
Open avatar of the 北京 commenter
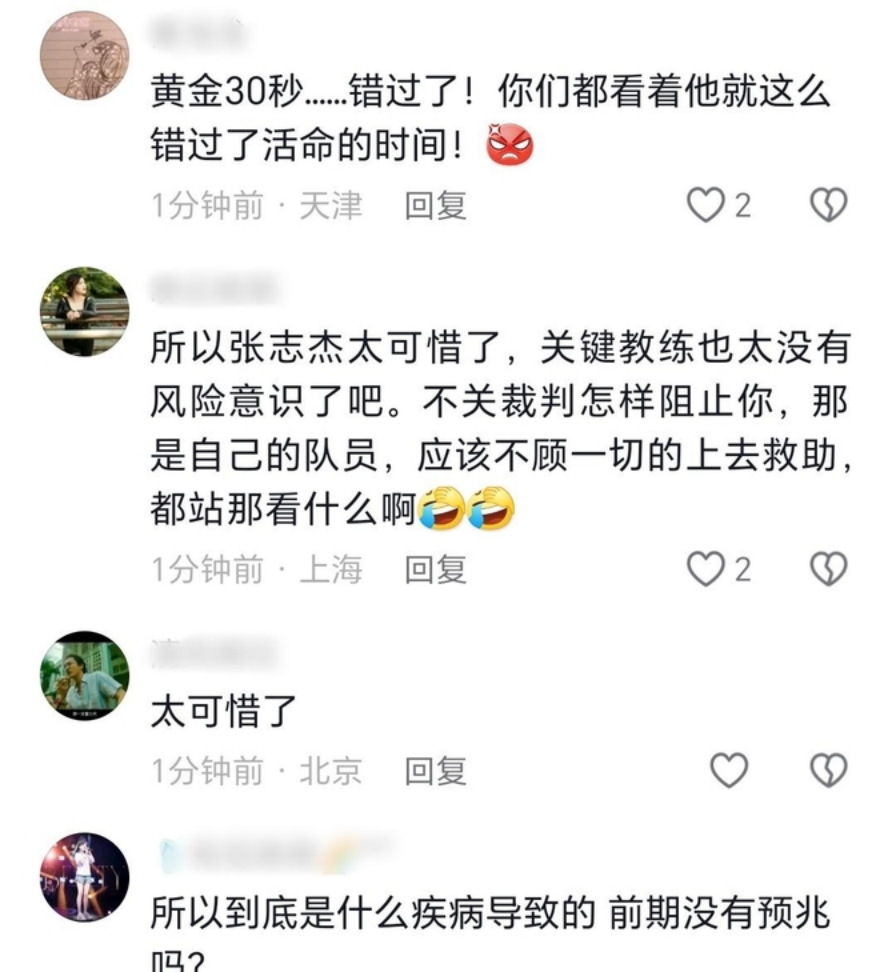tap(85, 676)
